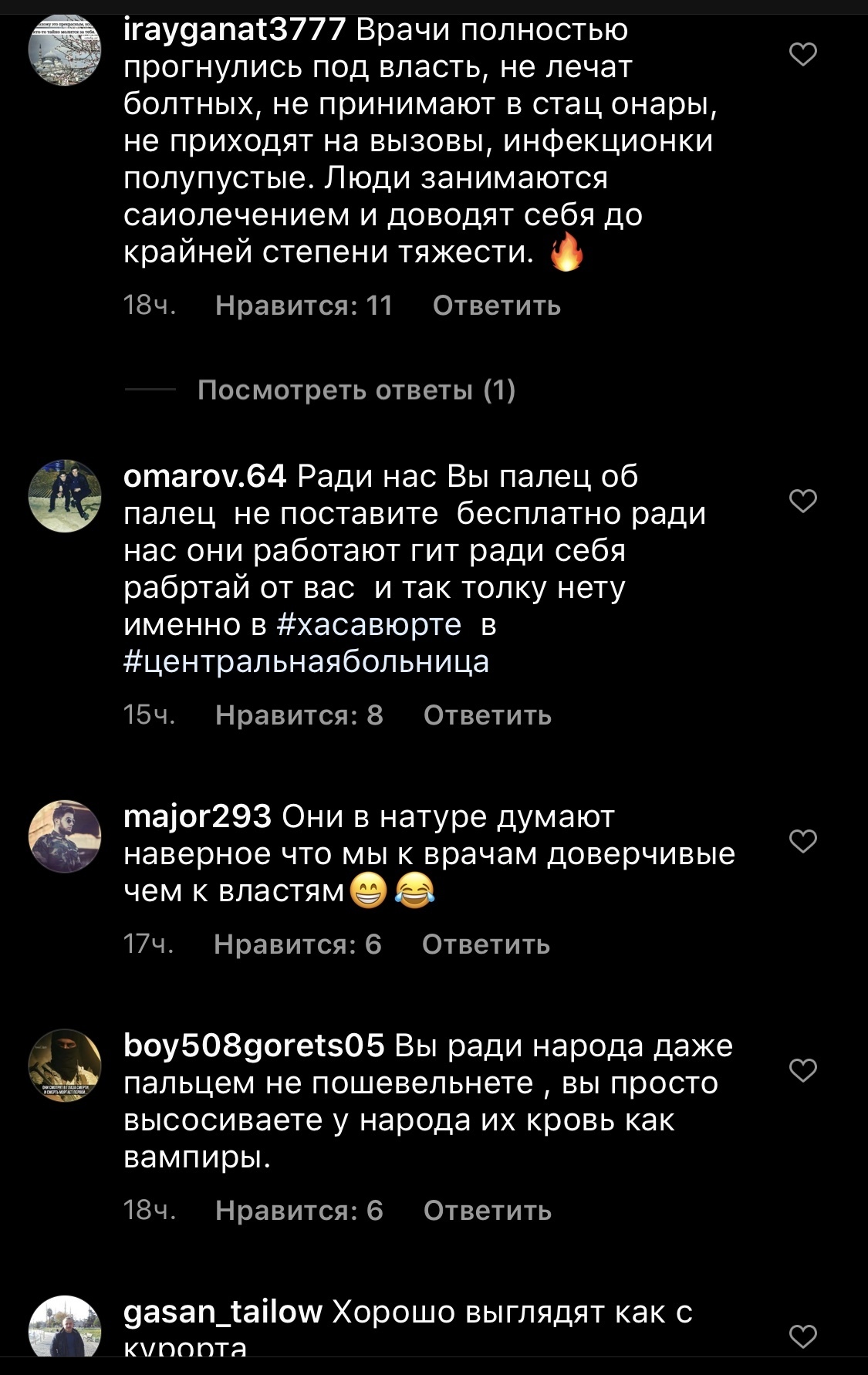
Task: Open omarov.64's profile via username
Action: pyautogui.click(x=204, y=476)
